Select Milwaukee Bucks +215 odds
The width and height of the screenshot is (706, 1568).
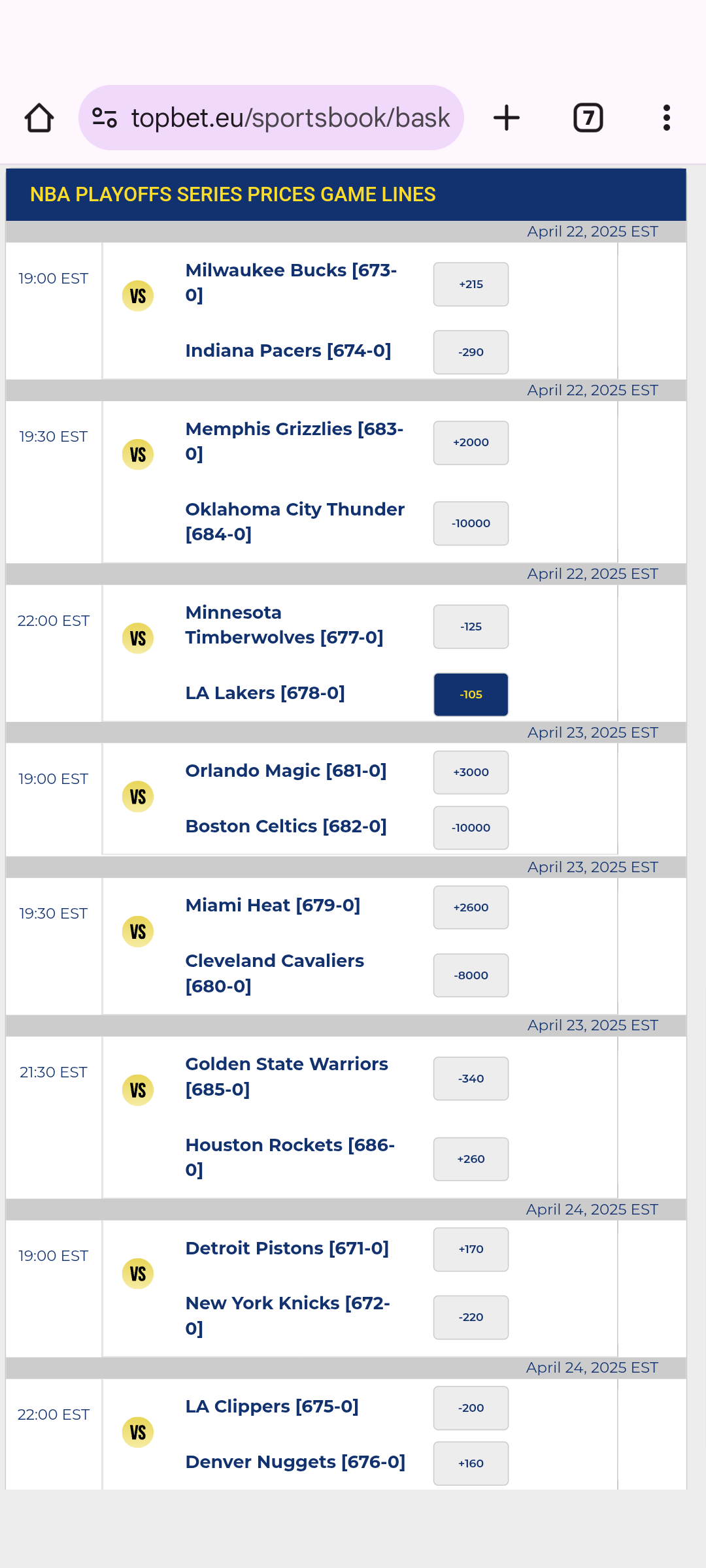[471, 284]
